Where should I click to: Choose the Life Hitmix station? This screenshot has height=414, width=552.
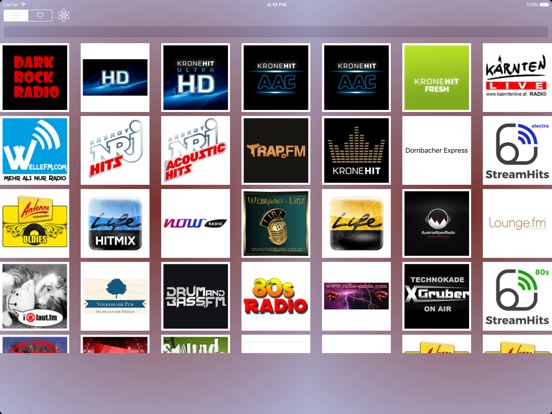click(115, 223)
